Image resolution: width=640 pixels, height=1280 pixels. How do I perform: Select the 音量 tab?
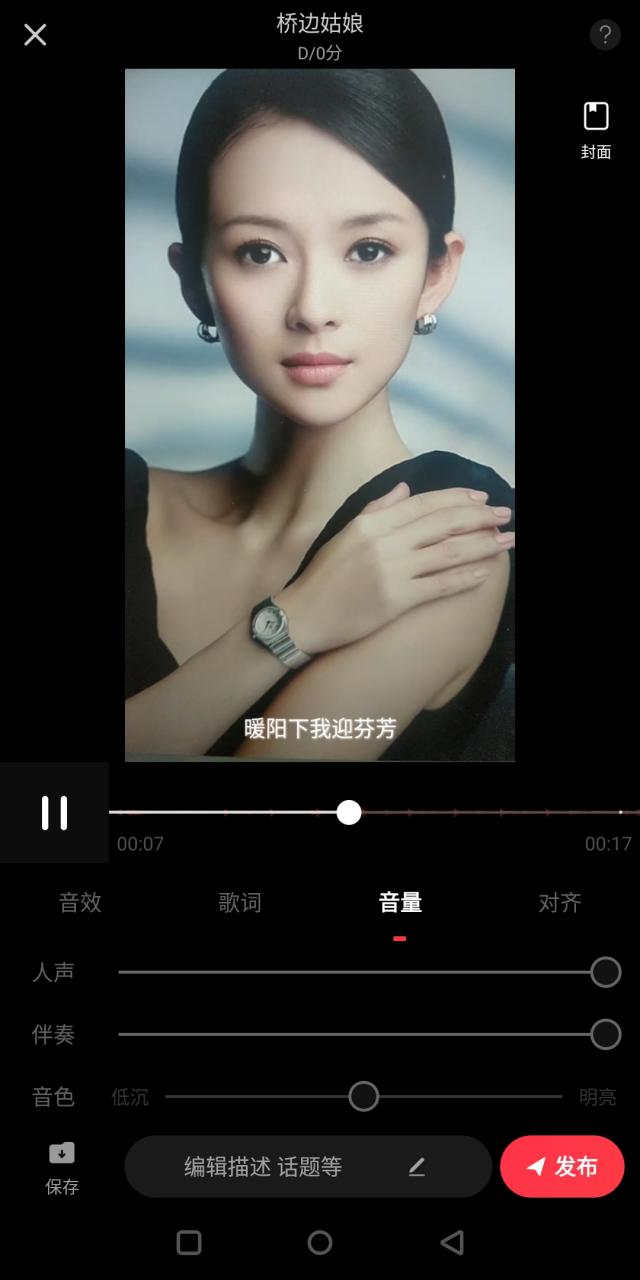tap(400, 903)
